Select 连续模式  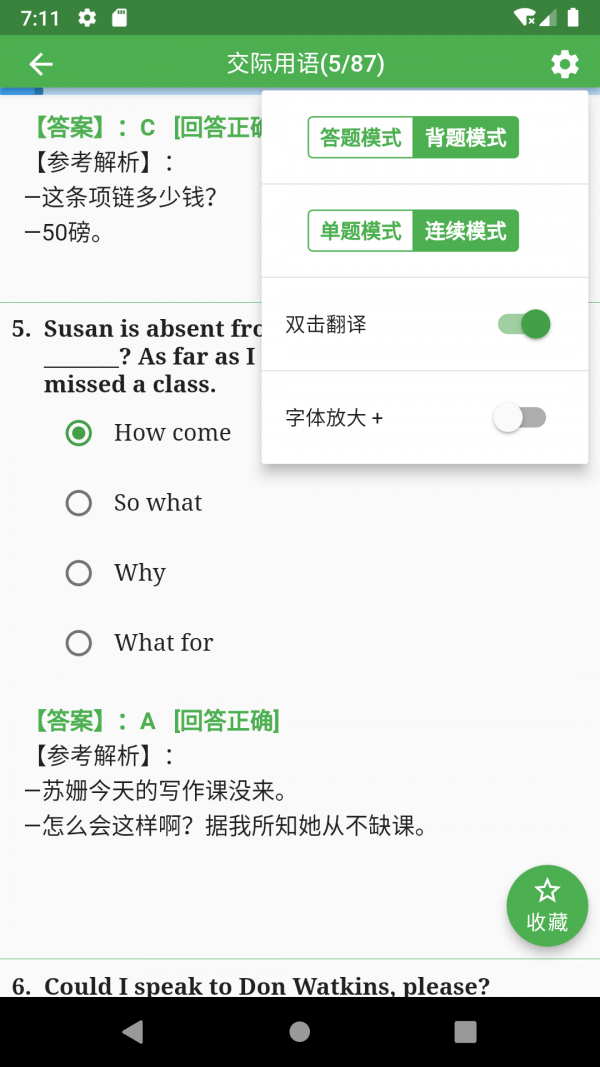click(x=465, y=231)
